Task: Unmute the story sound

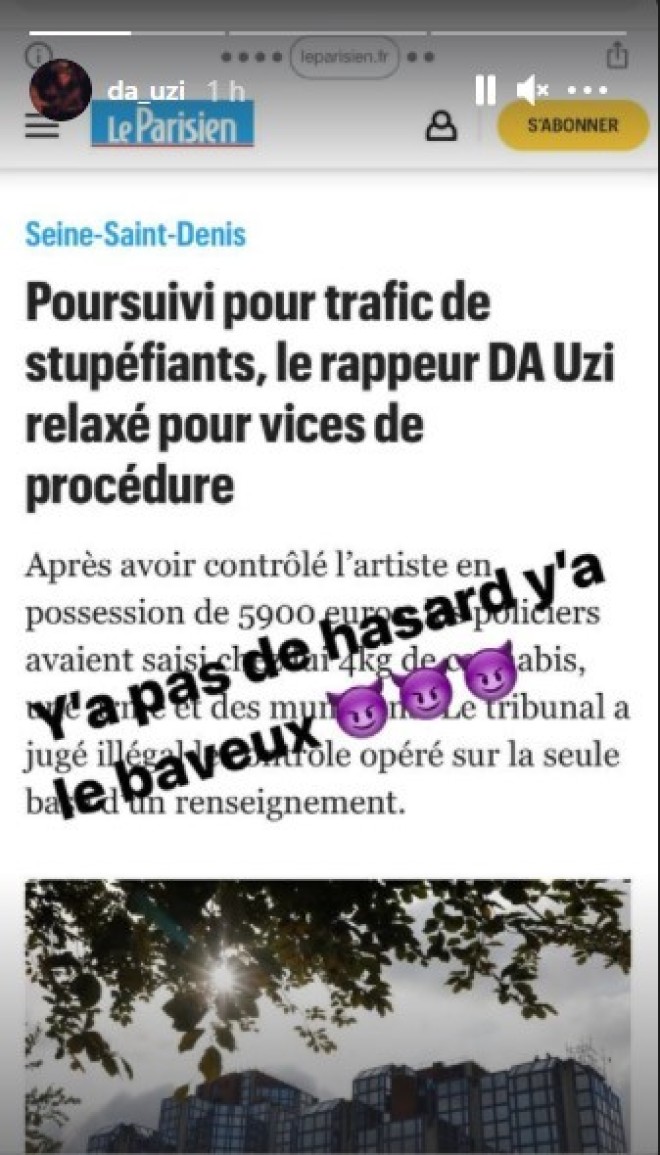Action: 531,91
